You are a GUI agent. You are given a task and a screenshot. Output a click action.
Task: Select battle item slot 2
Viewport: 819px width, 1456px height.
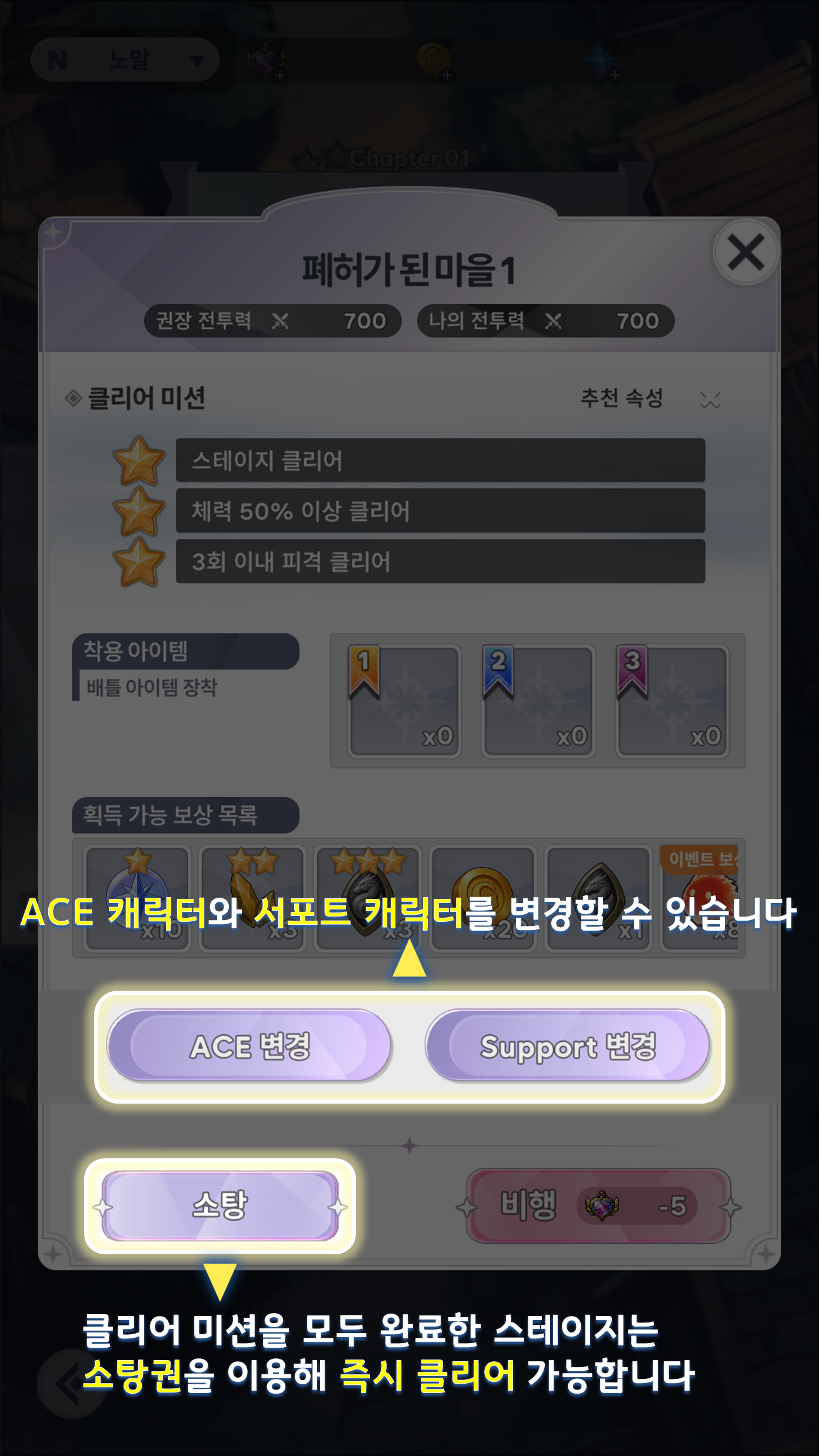tap(538, 701)
